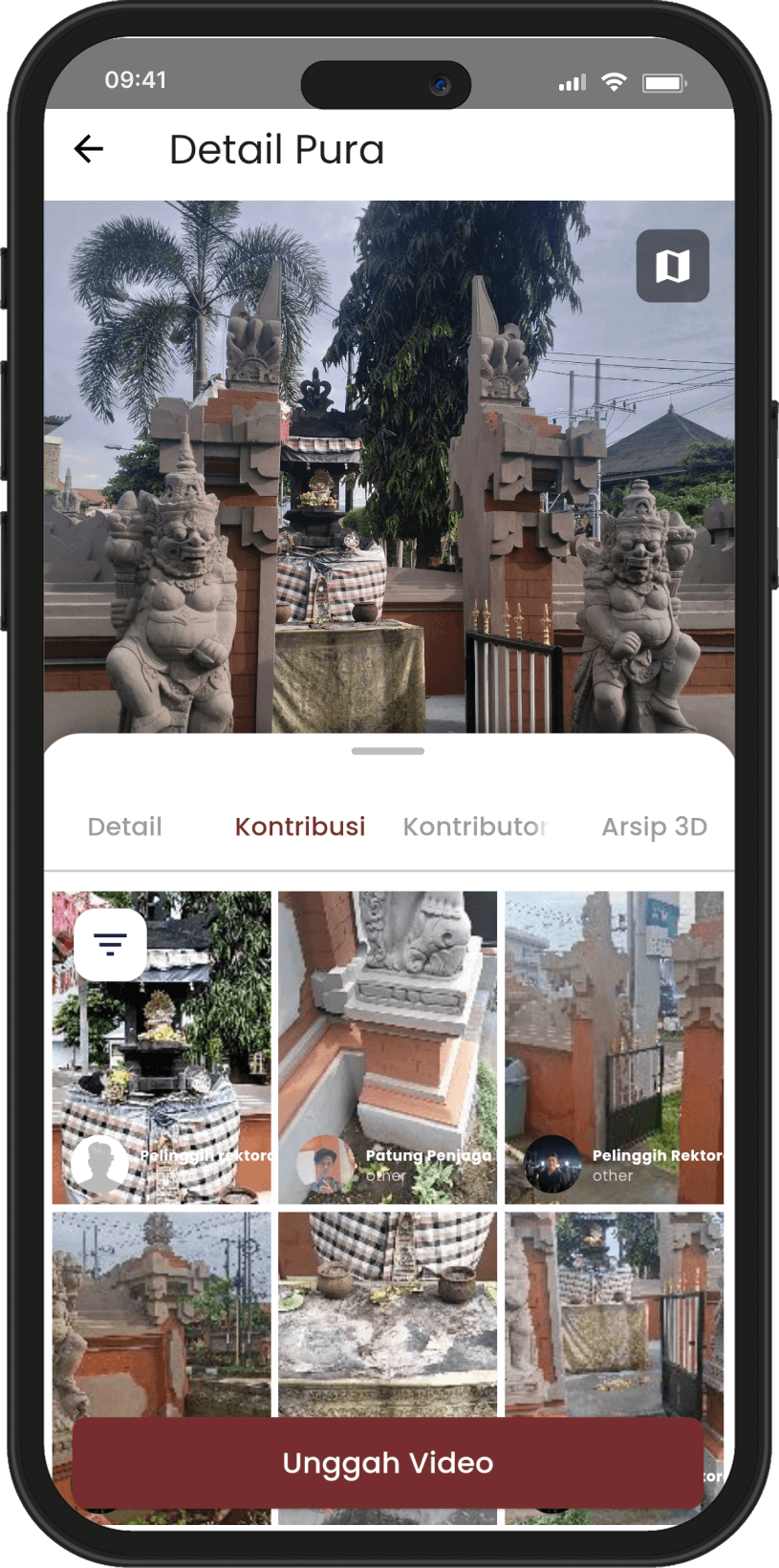779x1568 pixels.
Task: Switch to the Detail tab
Action: coord(124,827)
